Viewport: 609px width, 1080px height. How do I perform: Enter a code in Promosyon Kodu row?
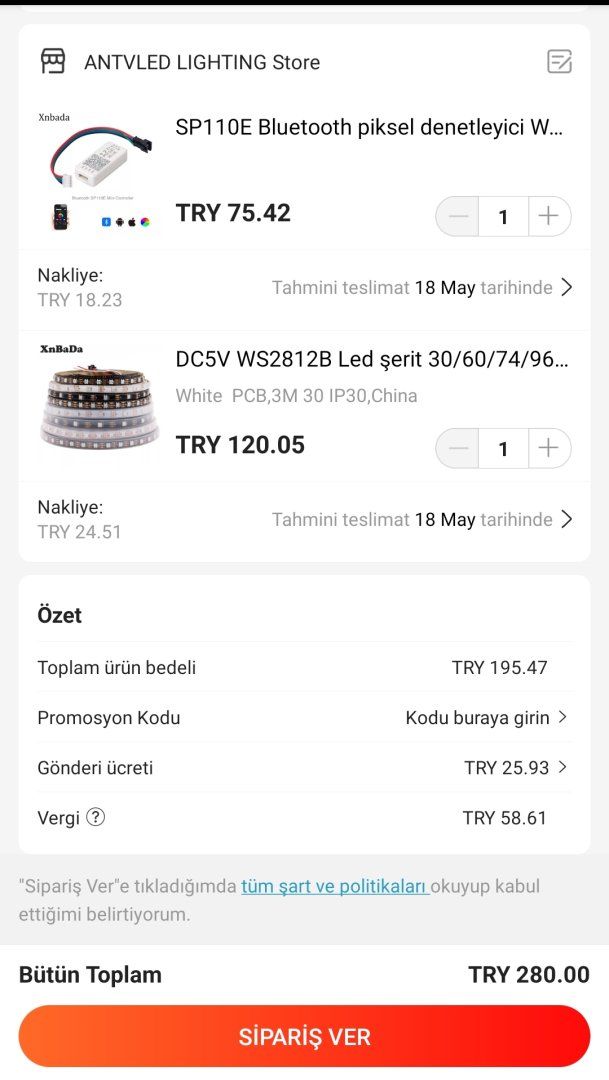click(x=485, y=718)
